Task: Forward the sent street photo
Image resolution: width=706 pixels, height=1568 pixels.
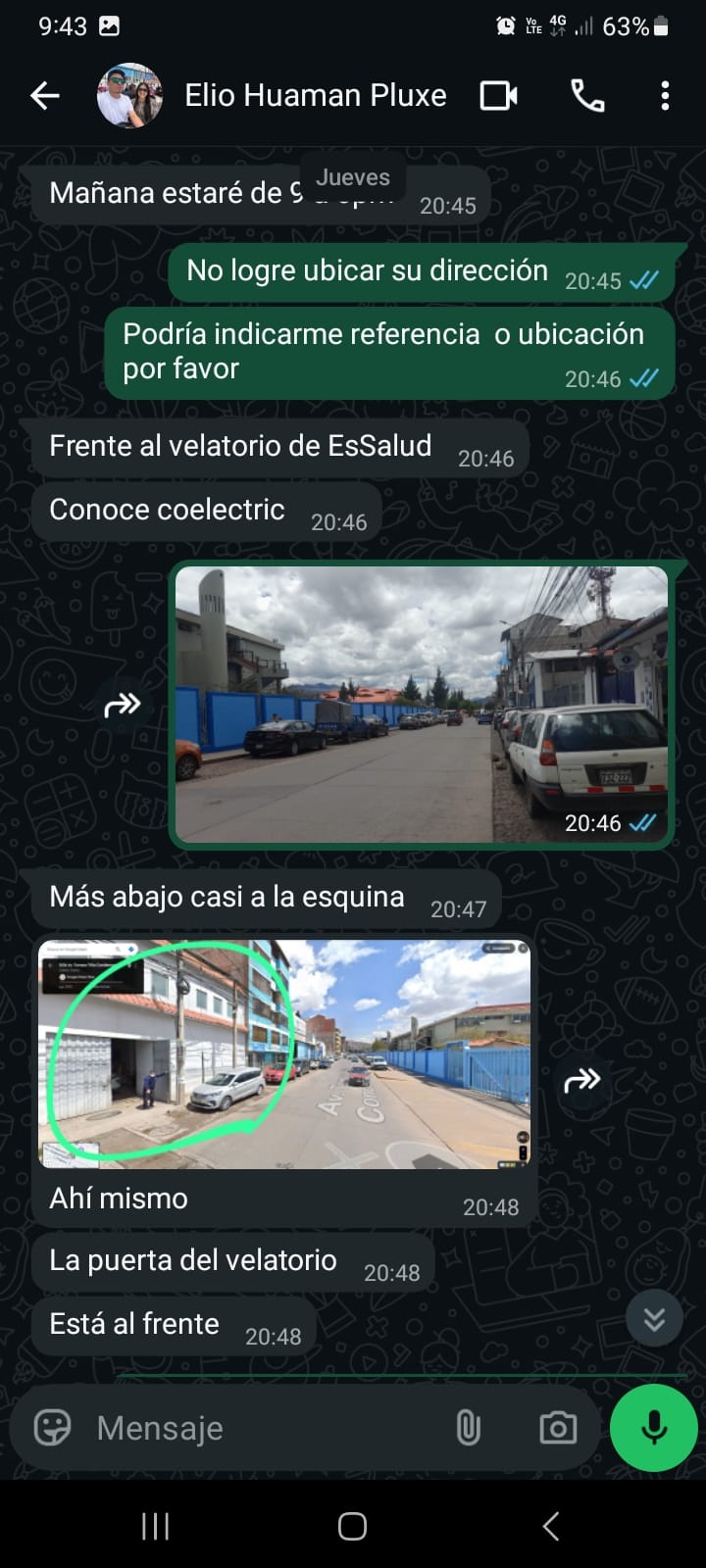Action: pyautogui.click(x=123, y=705)
